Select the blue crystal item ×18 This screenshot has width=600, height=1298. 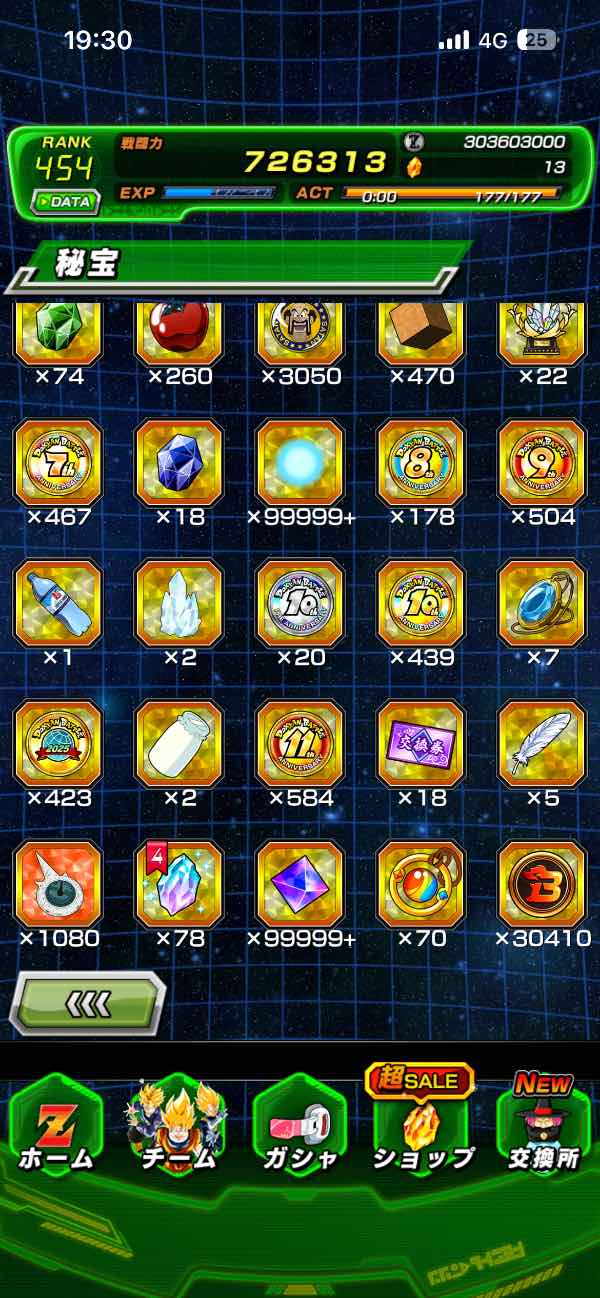[x=180, y=463]
